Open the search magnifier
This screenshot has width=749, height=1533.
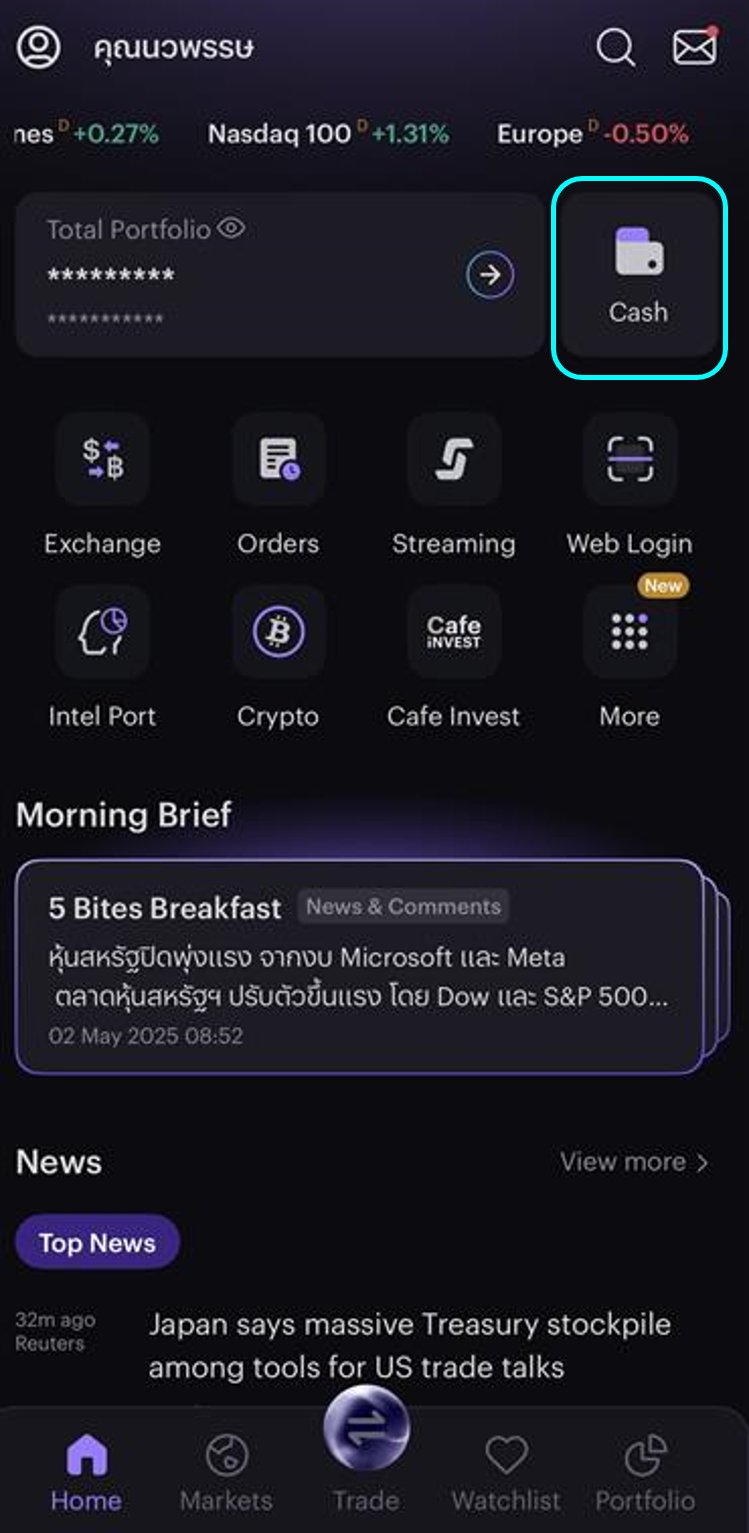click(615, 47)
